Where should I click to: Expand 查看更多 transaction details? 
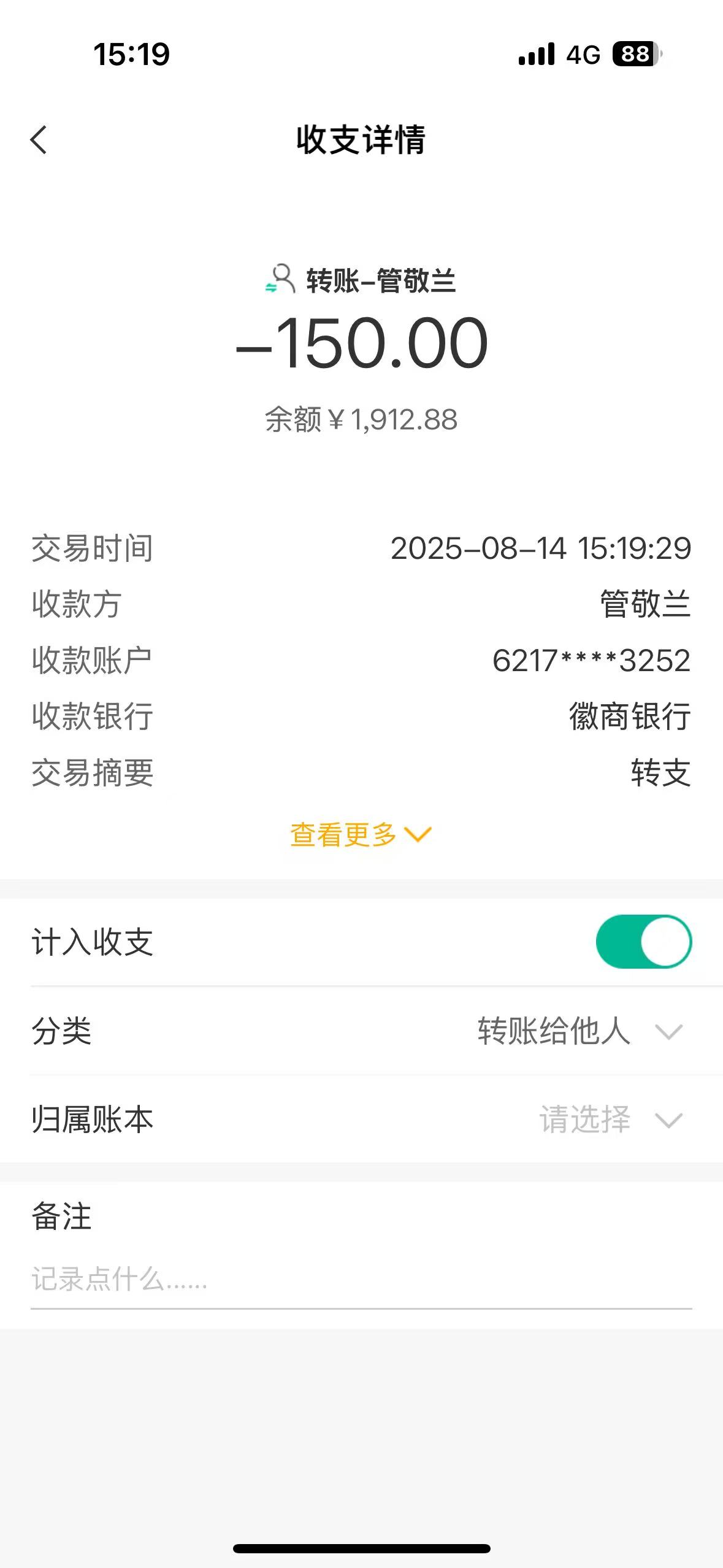point(361,835)
